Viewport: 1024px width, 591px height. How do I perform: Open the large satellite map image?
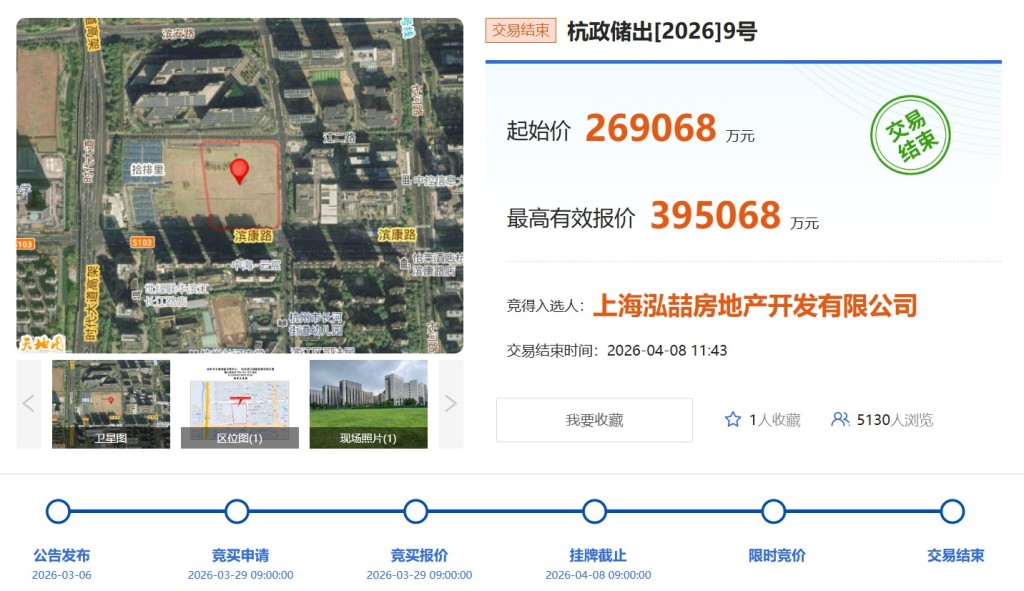pos(240,185)
